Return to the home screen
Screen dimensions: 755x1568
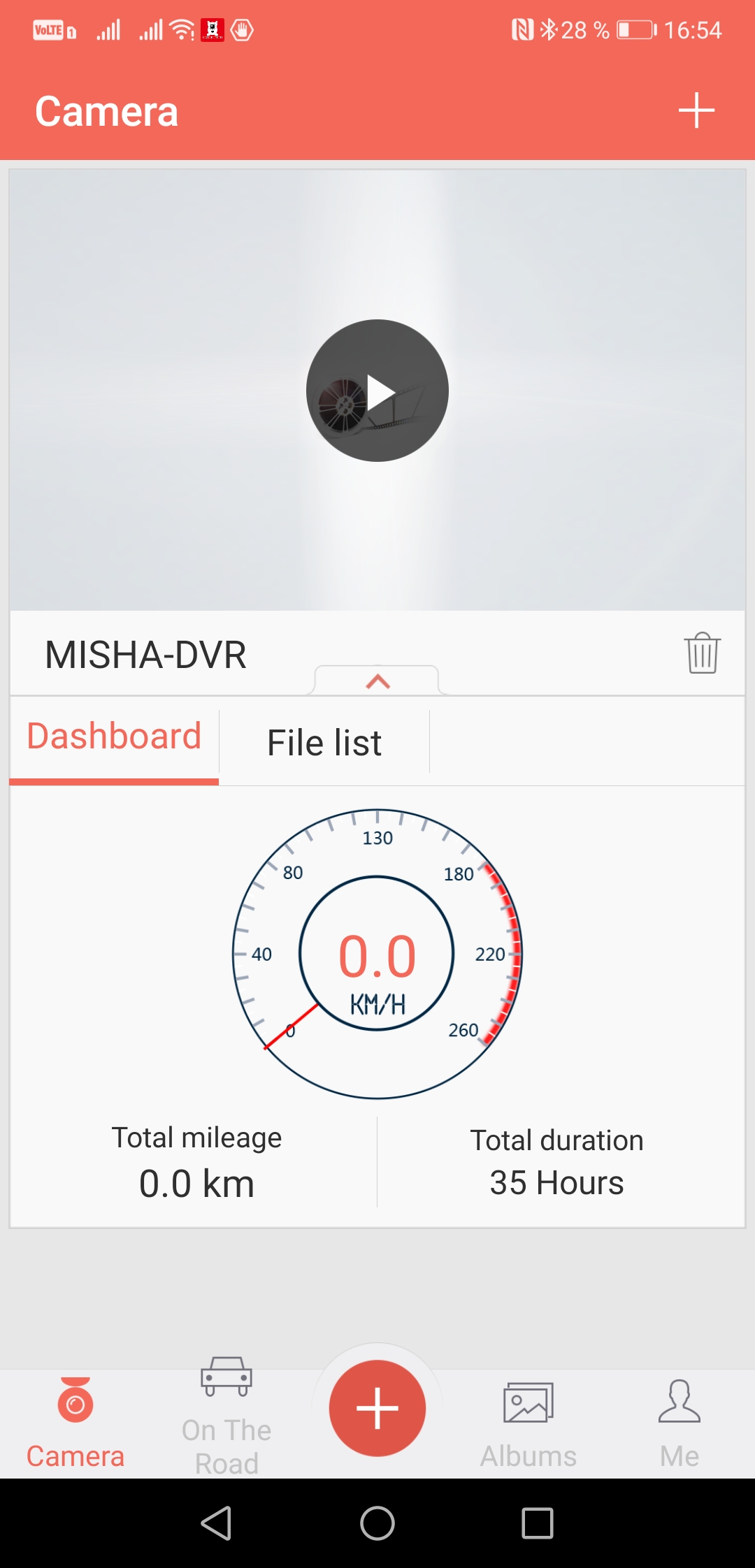(377, 1523)
